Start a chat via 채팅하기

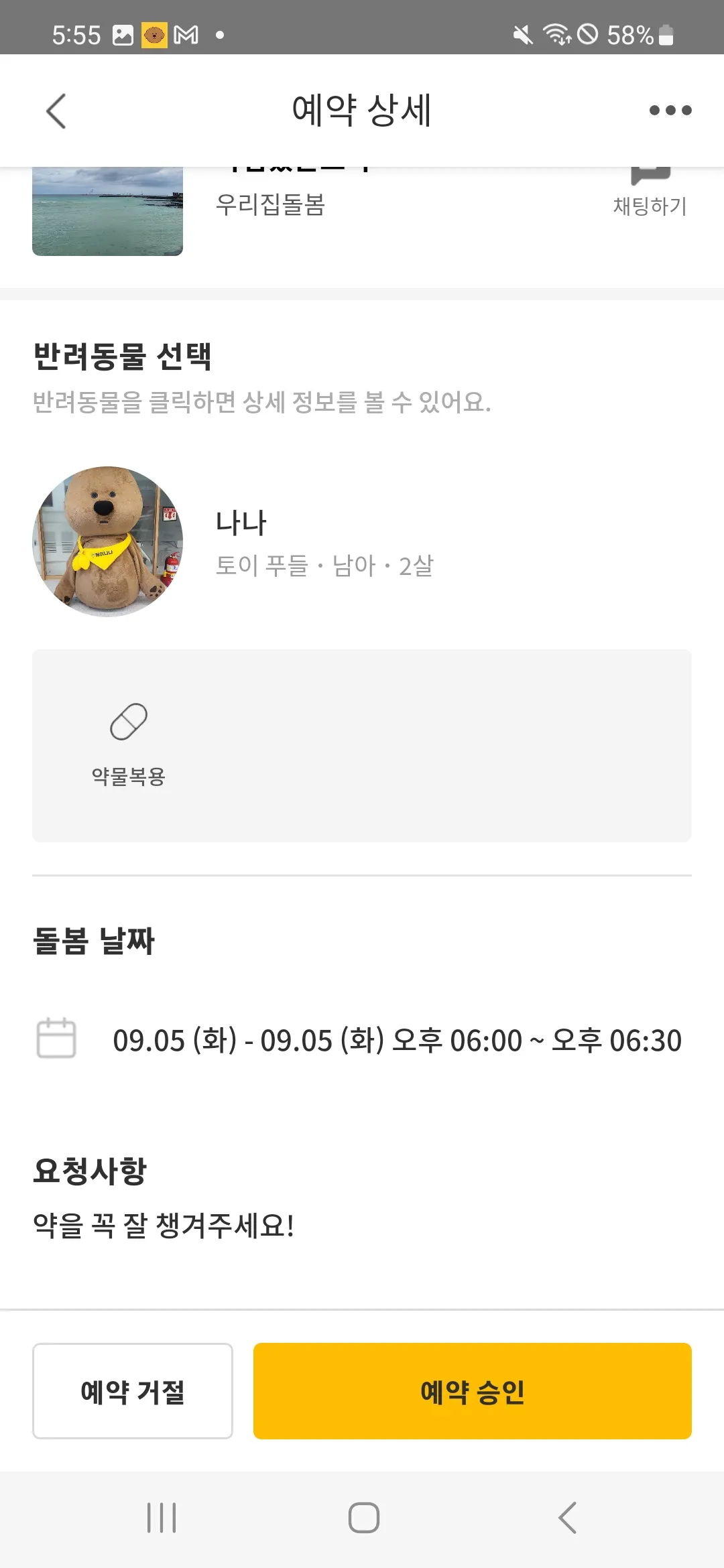[650, 196]
